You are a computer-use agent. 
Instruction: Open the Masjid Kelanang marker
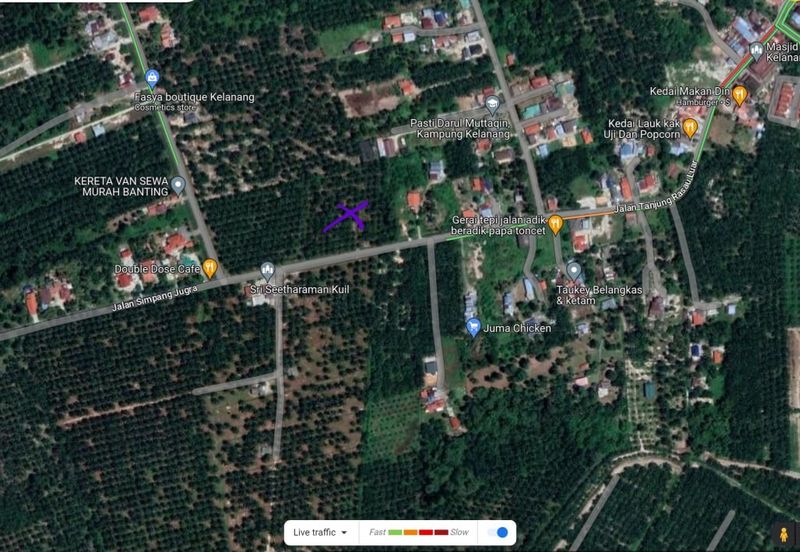click(756, 49)
